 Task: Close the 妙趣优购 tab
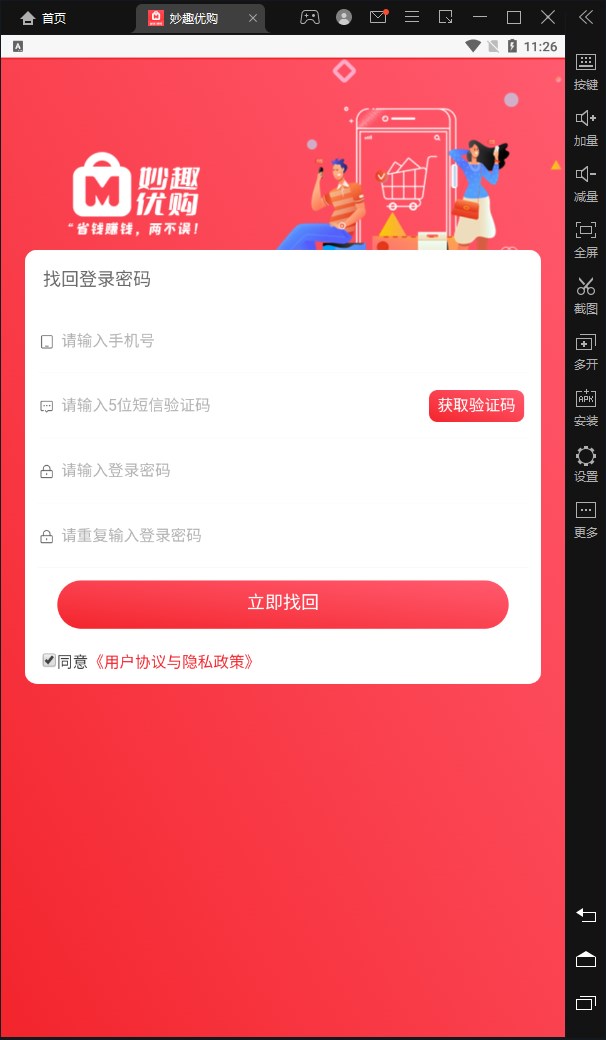point(252,18)
